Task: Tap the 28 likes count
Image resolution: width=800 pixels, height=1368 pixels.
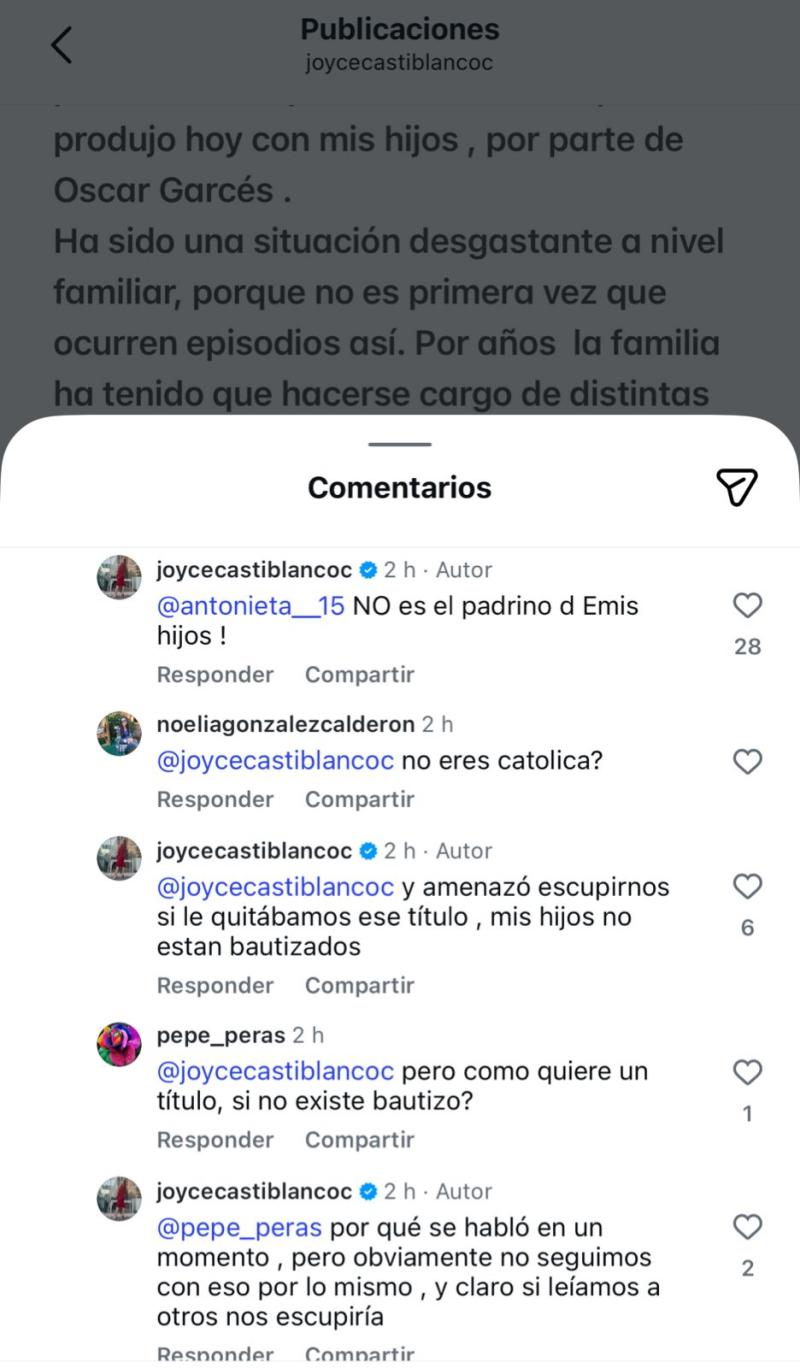Action: coord(747,647)
